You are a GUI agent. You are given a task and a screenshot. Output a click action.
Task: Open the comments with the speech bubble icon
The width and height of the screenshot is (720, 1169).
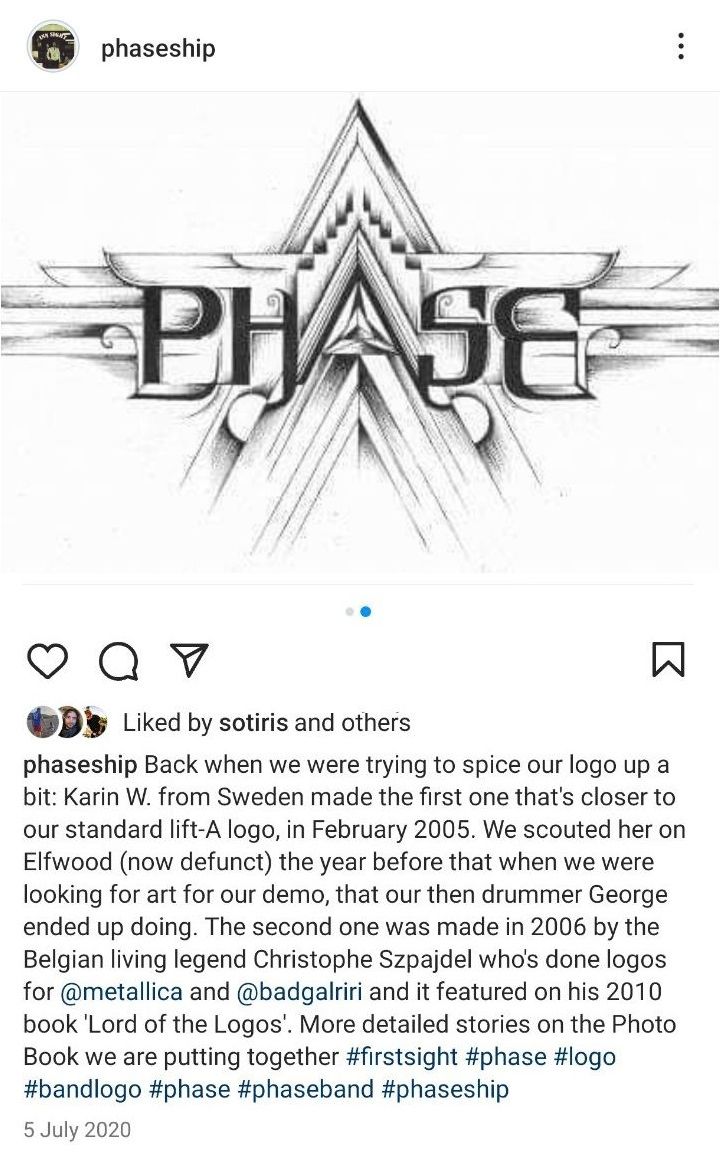coord(118,659)
